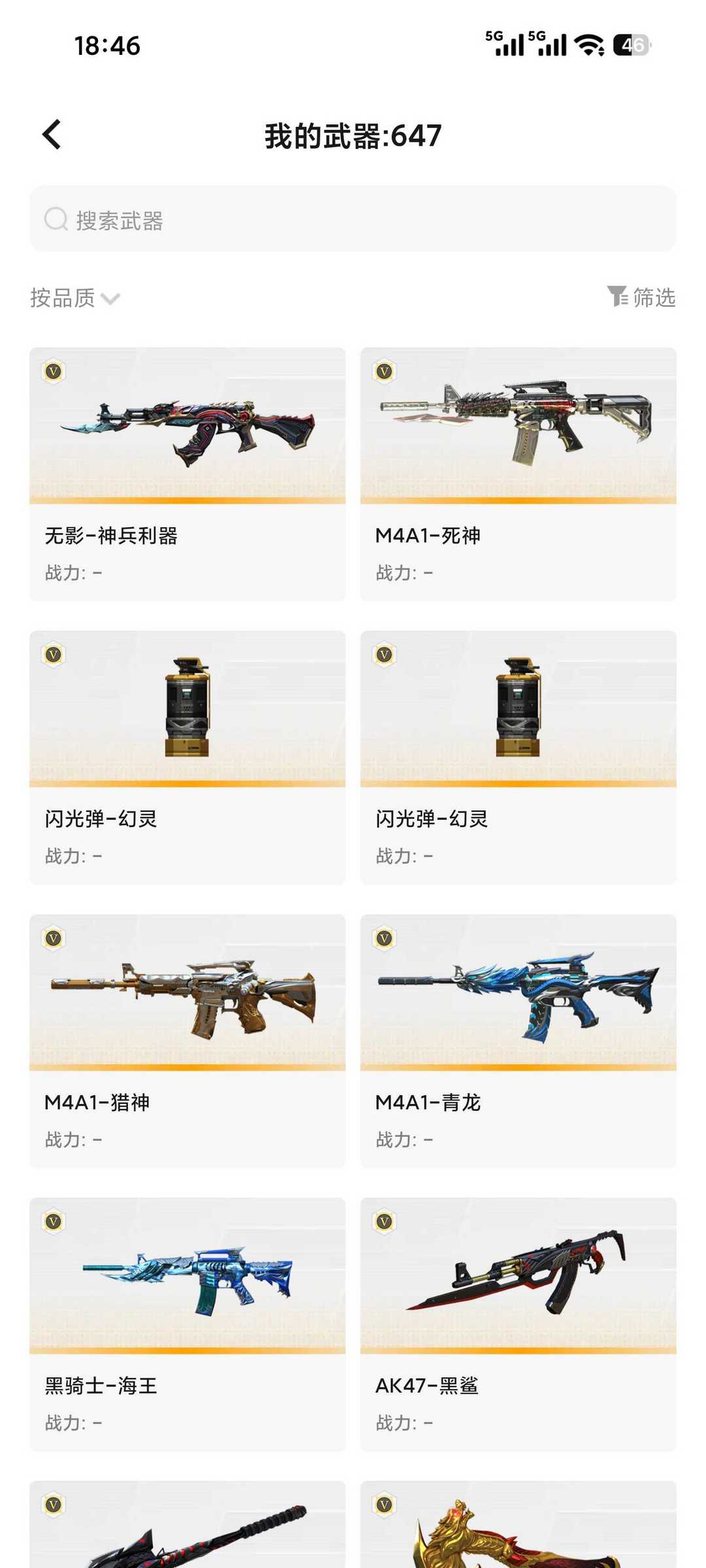The height and width of the screenshot is (1568, 706).
Task: View the AK47-黑鲨 weapon card
Action: click(518, 1325)
